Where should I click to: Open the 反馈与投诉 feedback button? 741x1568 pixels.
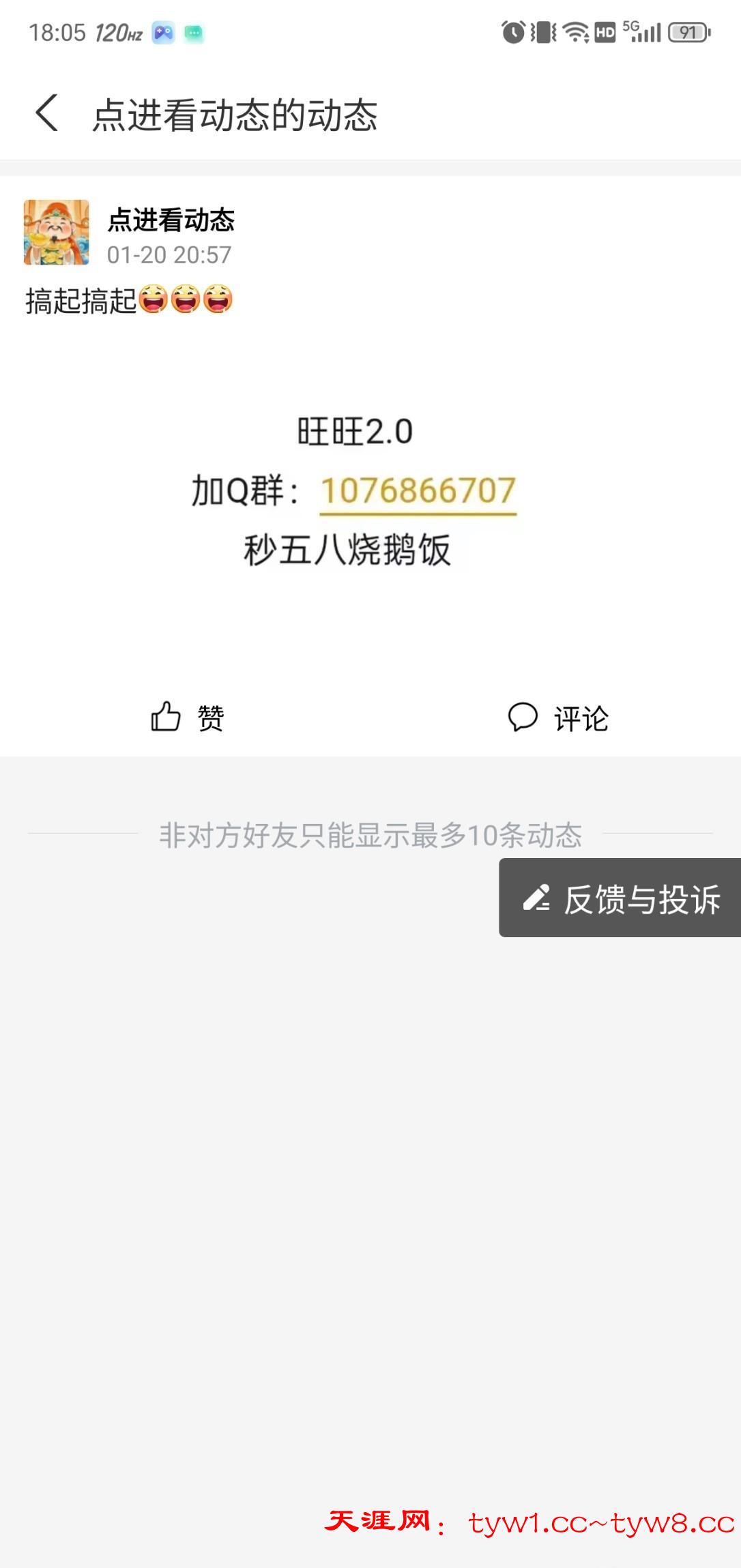tap(620, 898)
